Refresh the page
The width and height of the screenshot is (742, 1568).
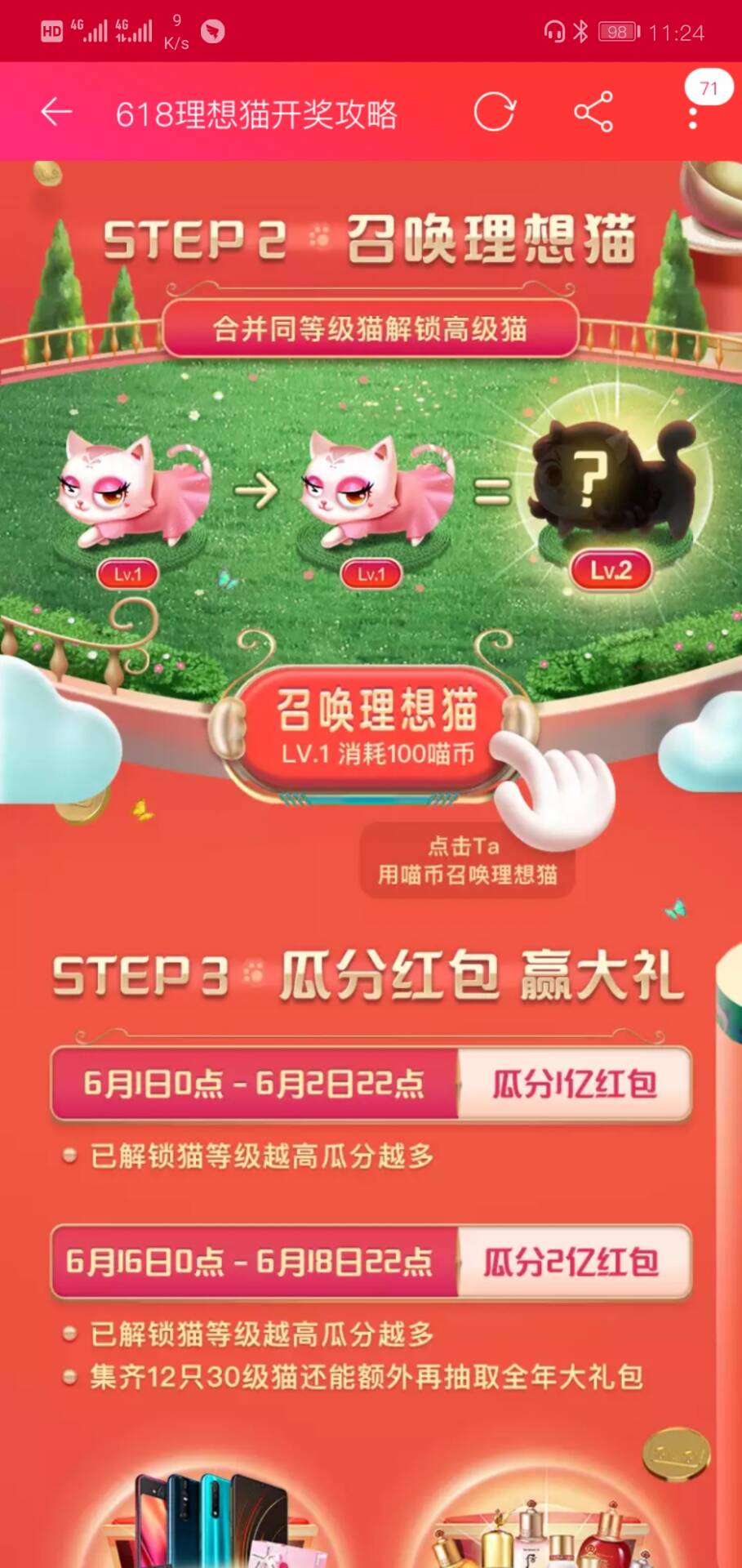[495, 112]
